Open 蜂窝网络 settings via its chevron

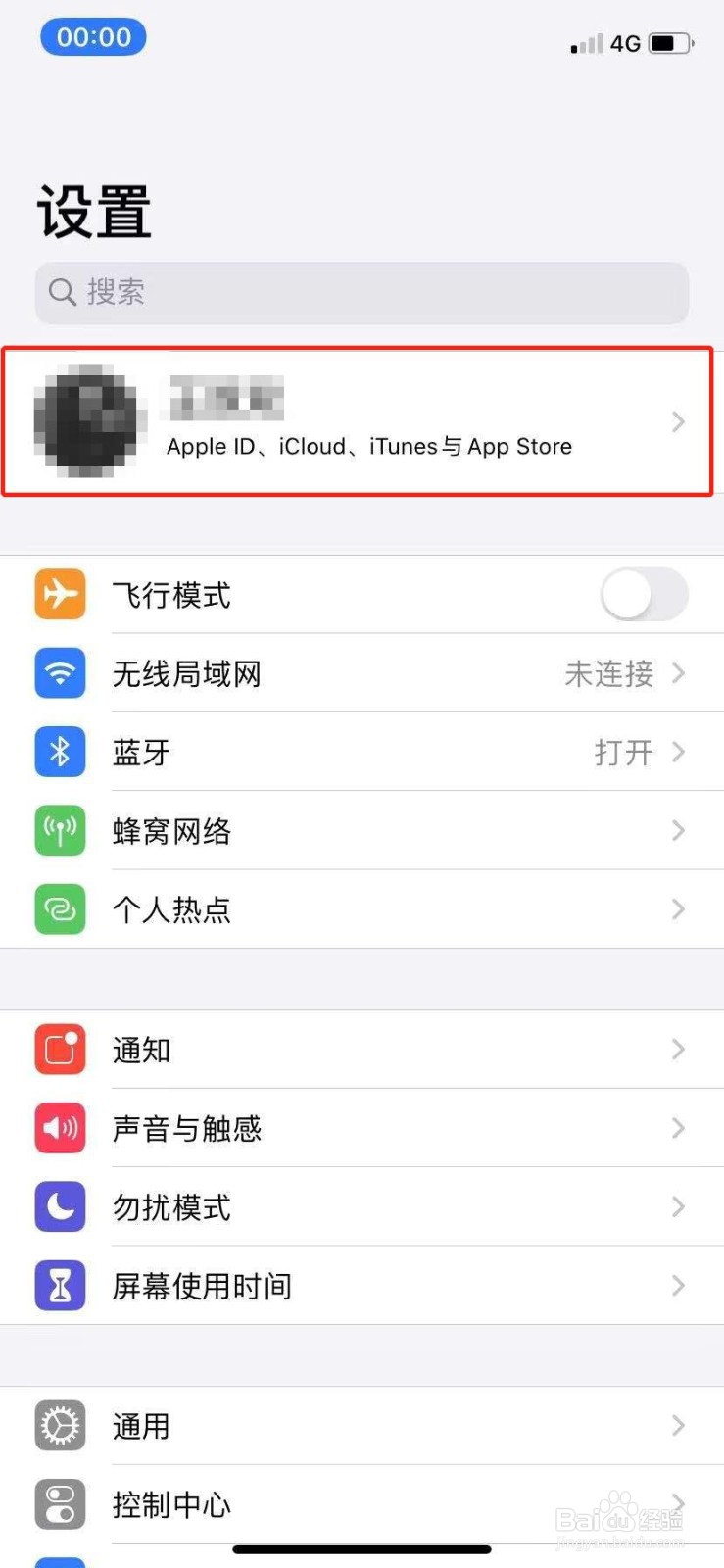[x=678, y=830]
